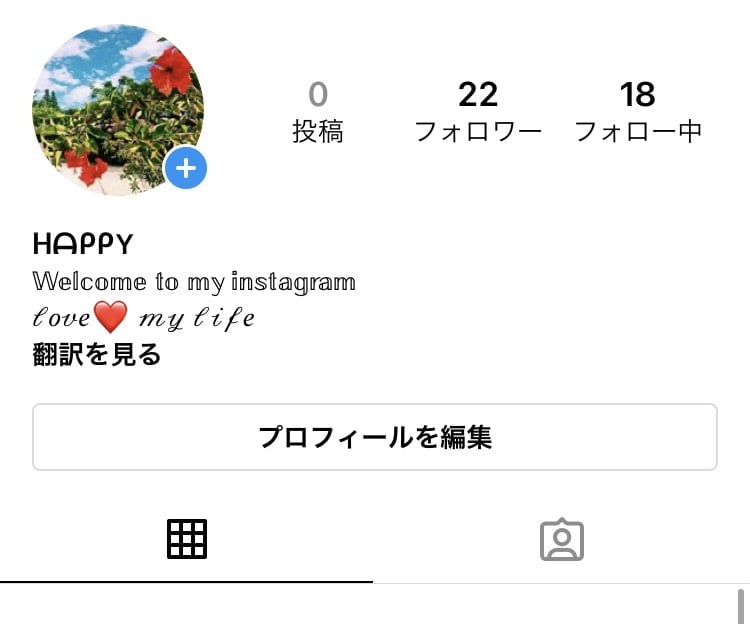Switch to the posts grid tab
The height and width of the screenshot is (624, 750).
pyautogui.click(x=187, y=540)
